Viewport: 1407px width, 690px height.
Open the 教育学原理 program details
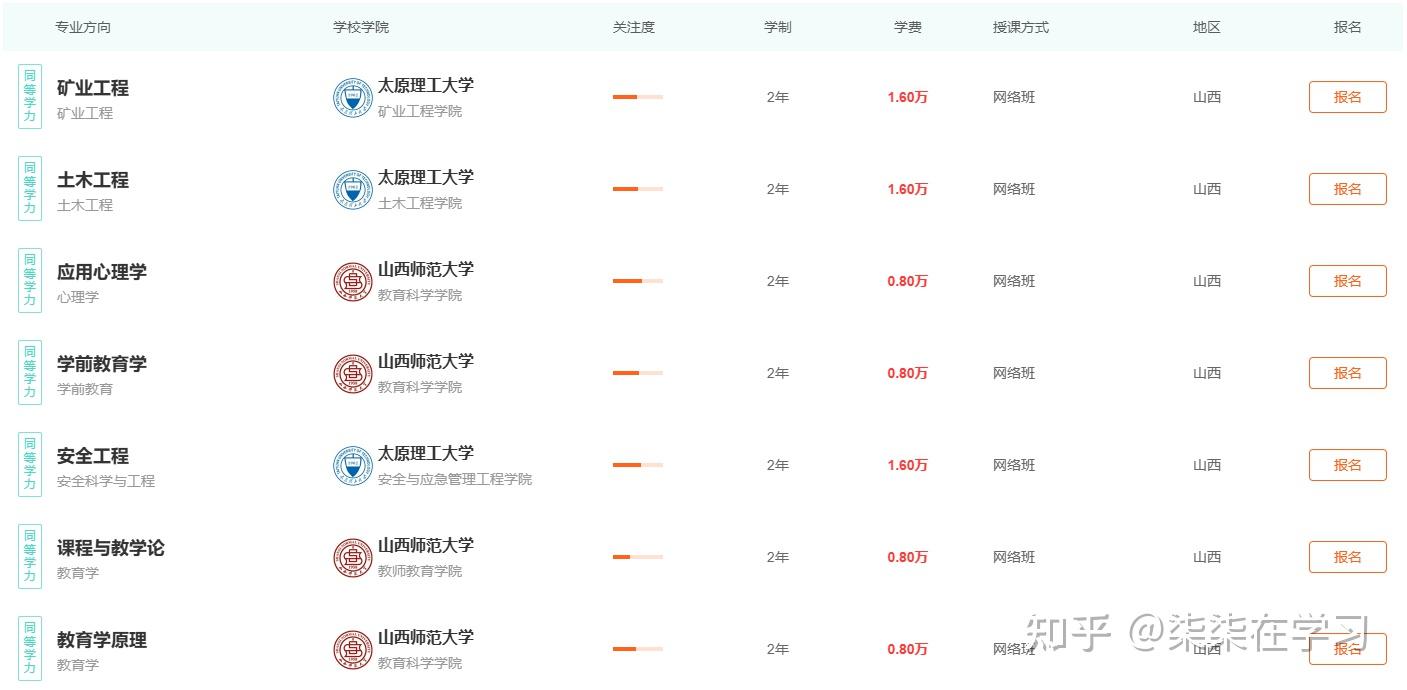102,640
